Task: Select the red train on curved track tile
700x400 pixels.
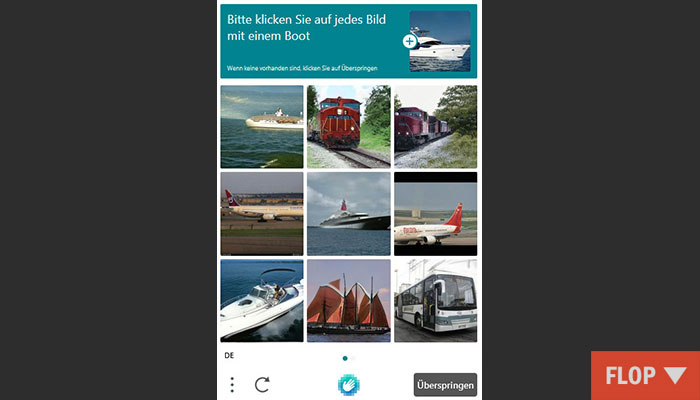Action: (x=435, y=126)
